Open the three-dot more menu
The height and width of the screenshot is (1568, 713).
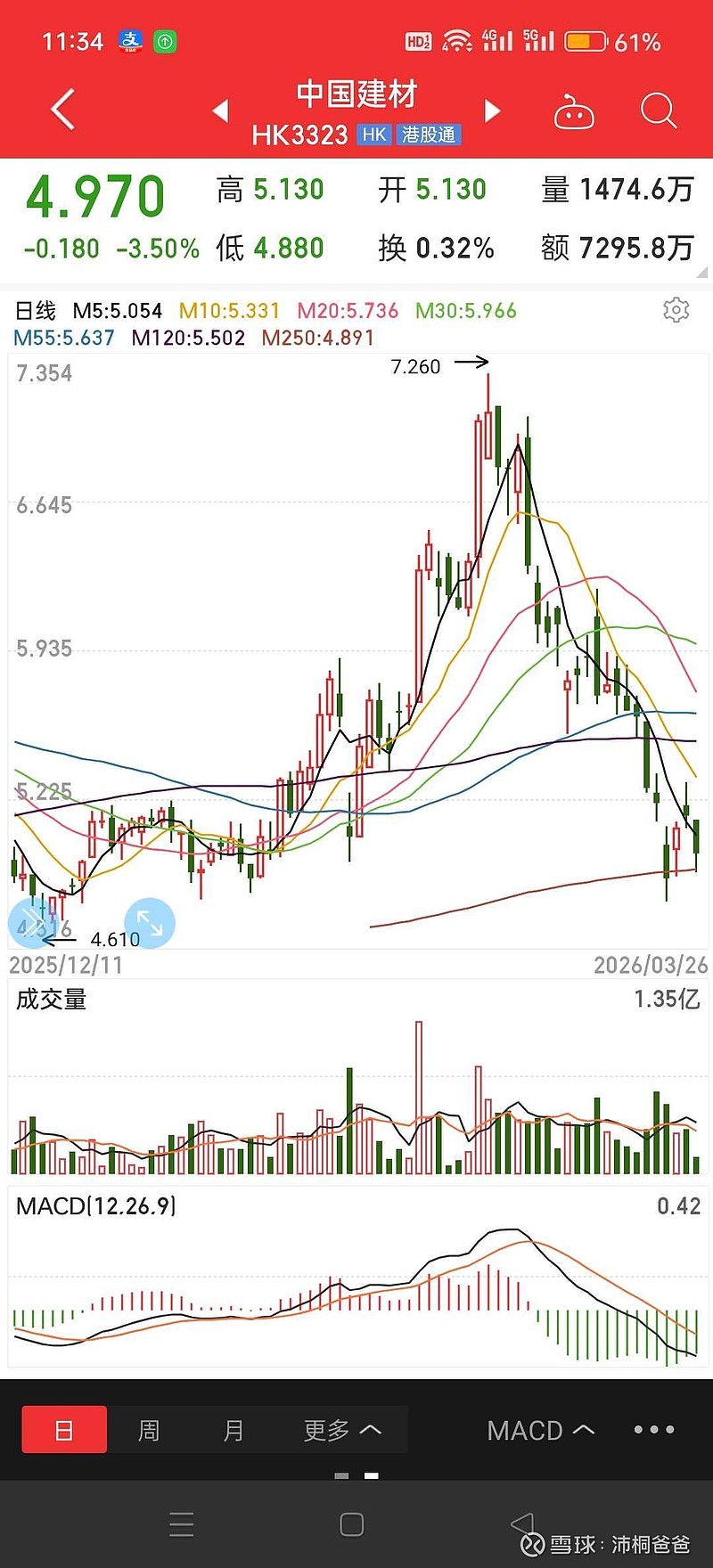[x=653, y=1429]
